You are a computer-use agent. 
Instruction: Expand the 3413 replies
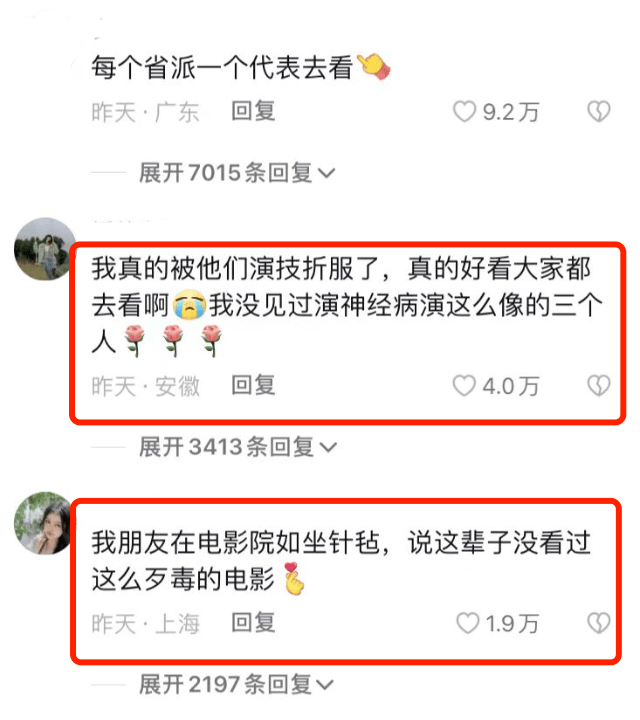tap(236, 446)
